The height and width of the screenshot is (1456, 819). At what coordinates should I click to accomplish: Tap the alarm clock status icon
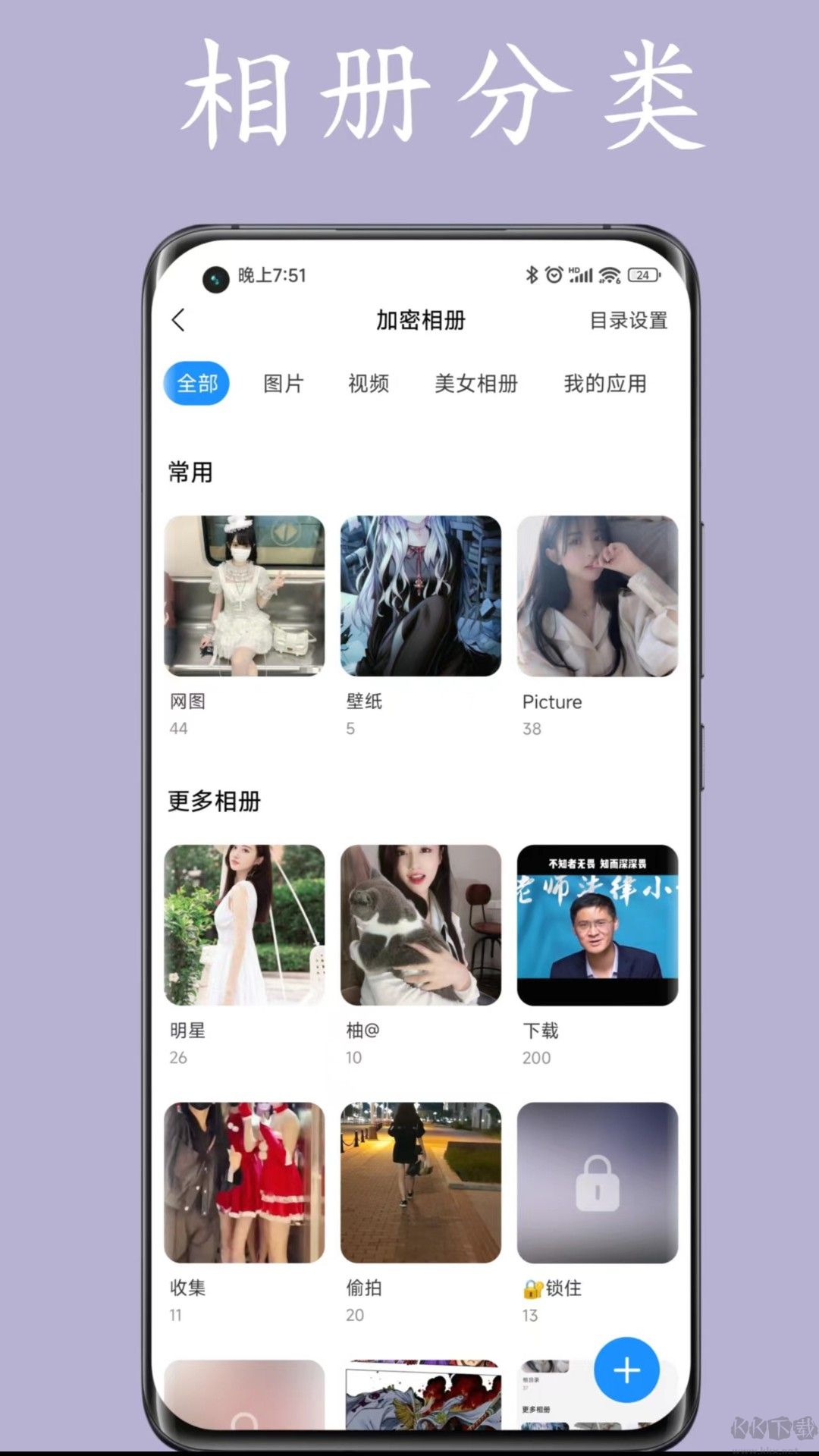(554, 275)
